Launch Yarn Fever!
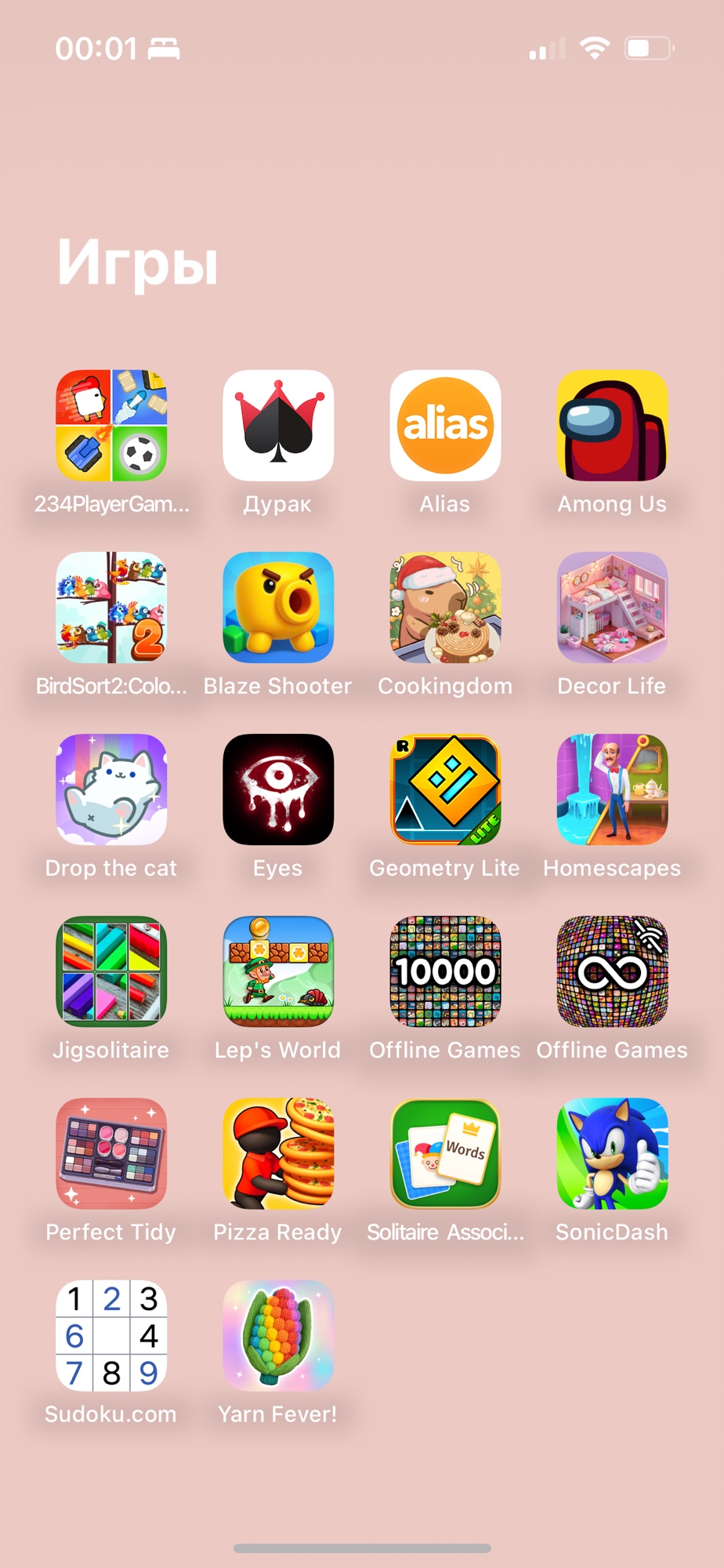724x1568 pixels. pyautogui.click(x=278, y=1335)
